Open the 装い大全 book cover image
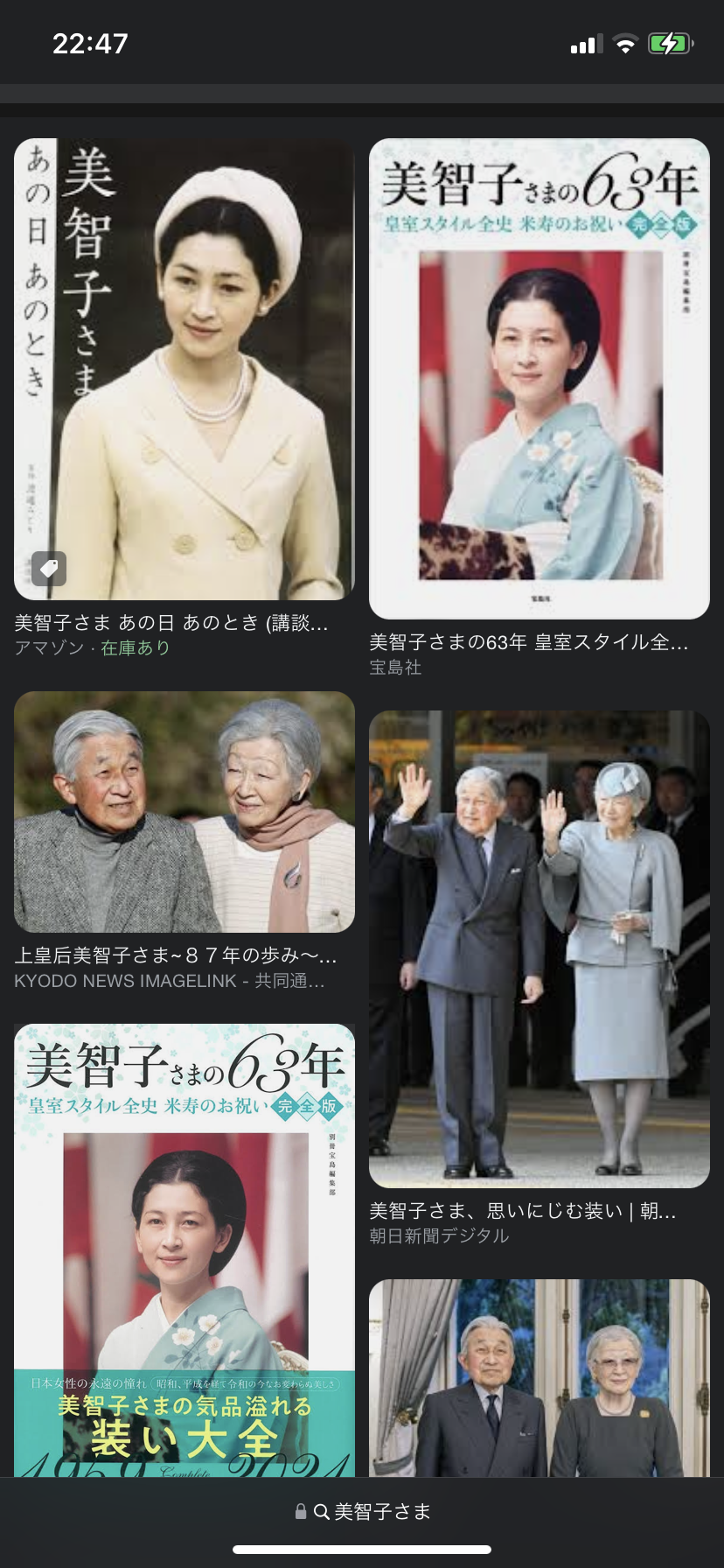The height and width of the screenshot is (1568, 724). coord(184,1251)
